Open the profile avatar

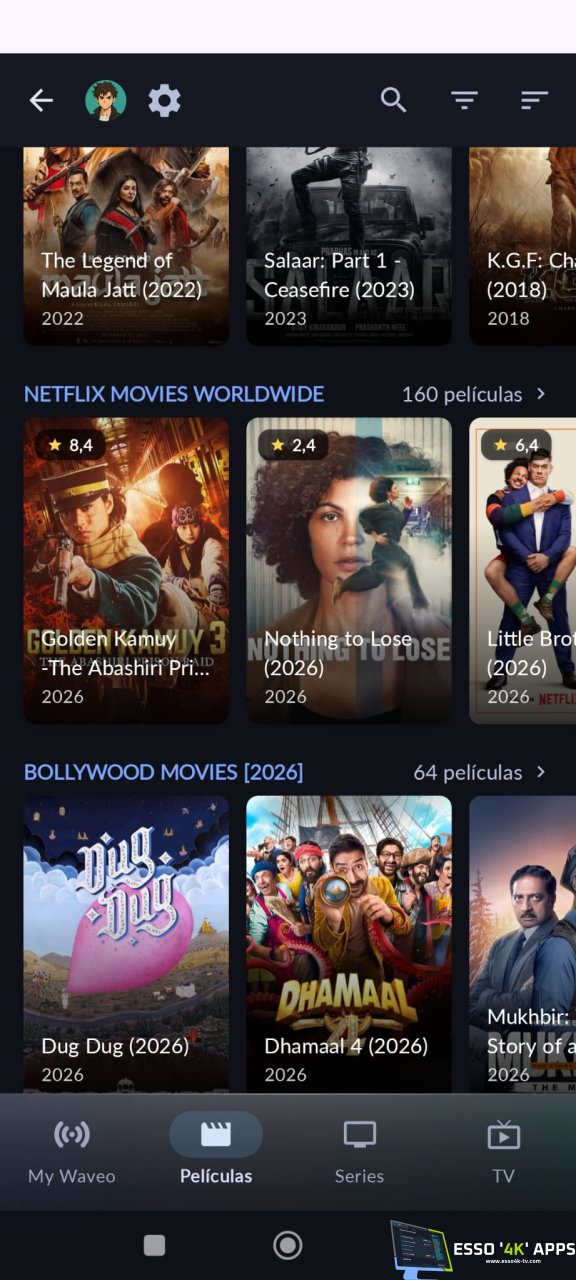click(105, 100)
